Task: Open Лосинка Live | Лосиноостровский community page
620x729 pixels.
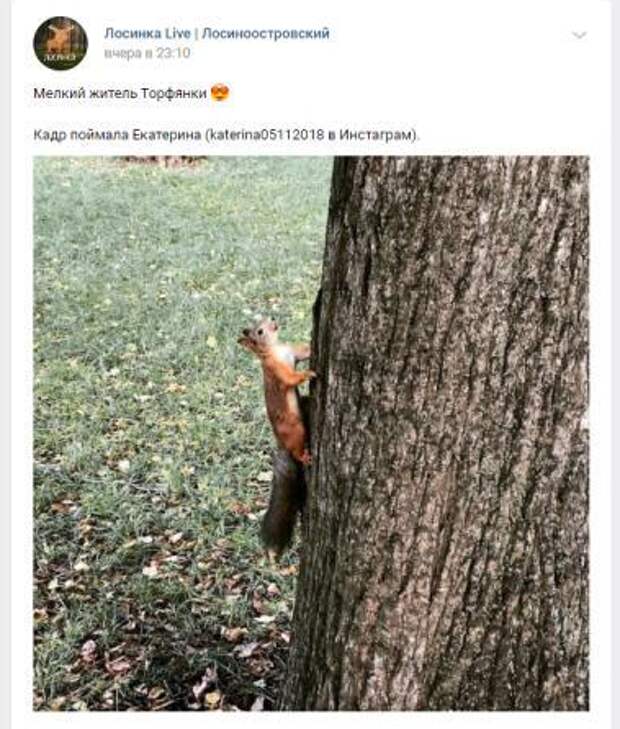Action: pos(217,33)
